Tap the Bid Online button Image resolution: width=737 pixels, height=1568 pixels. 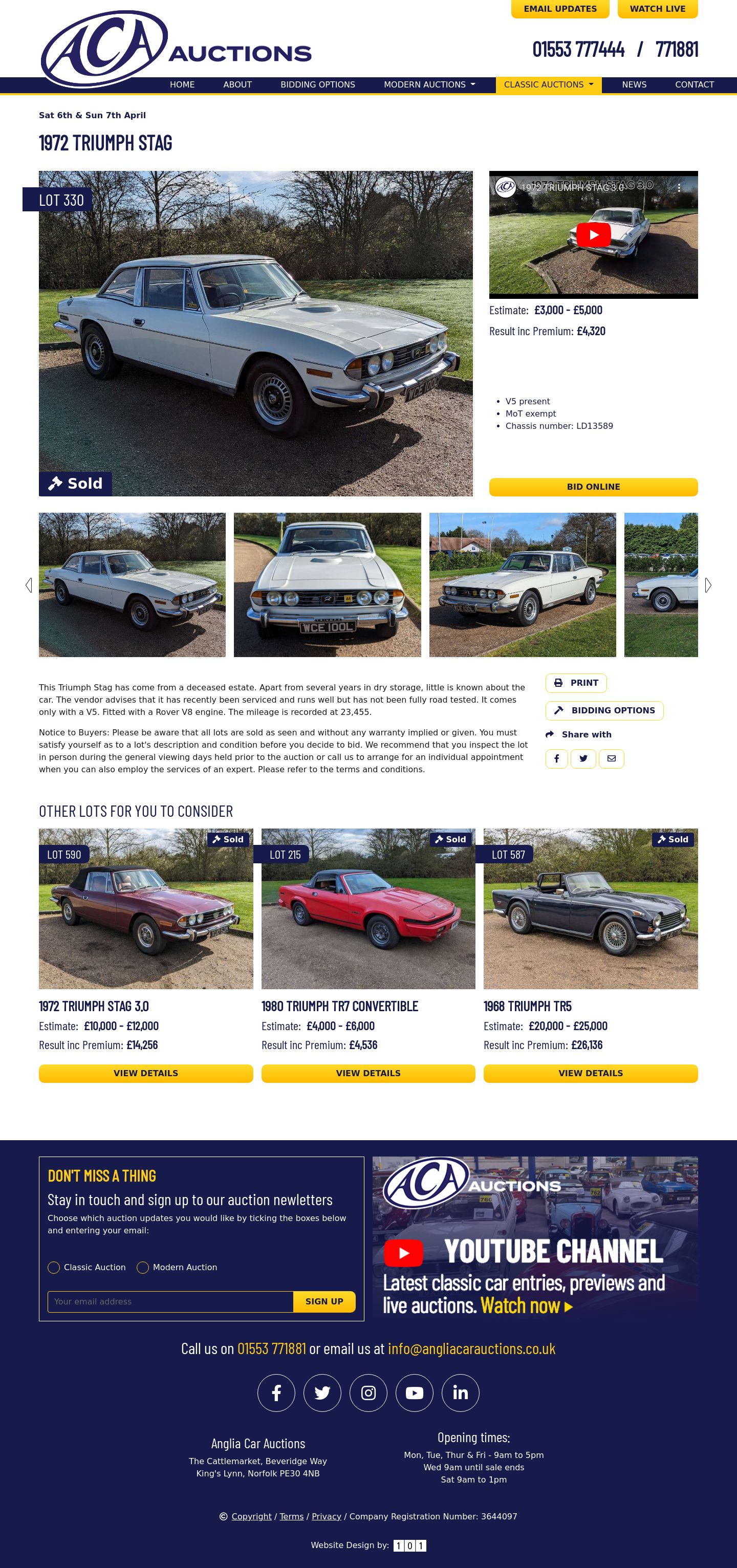point(593,487)
